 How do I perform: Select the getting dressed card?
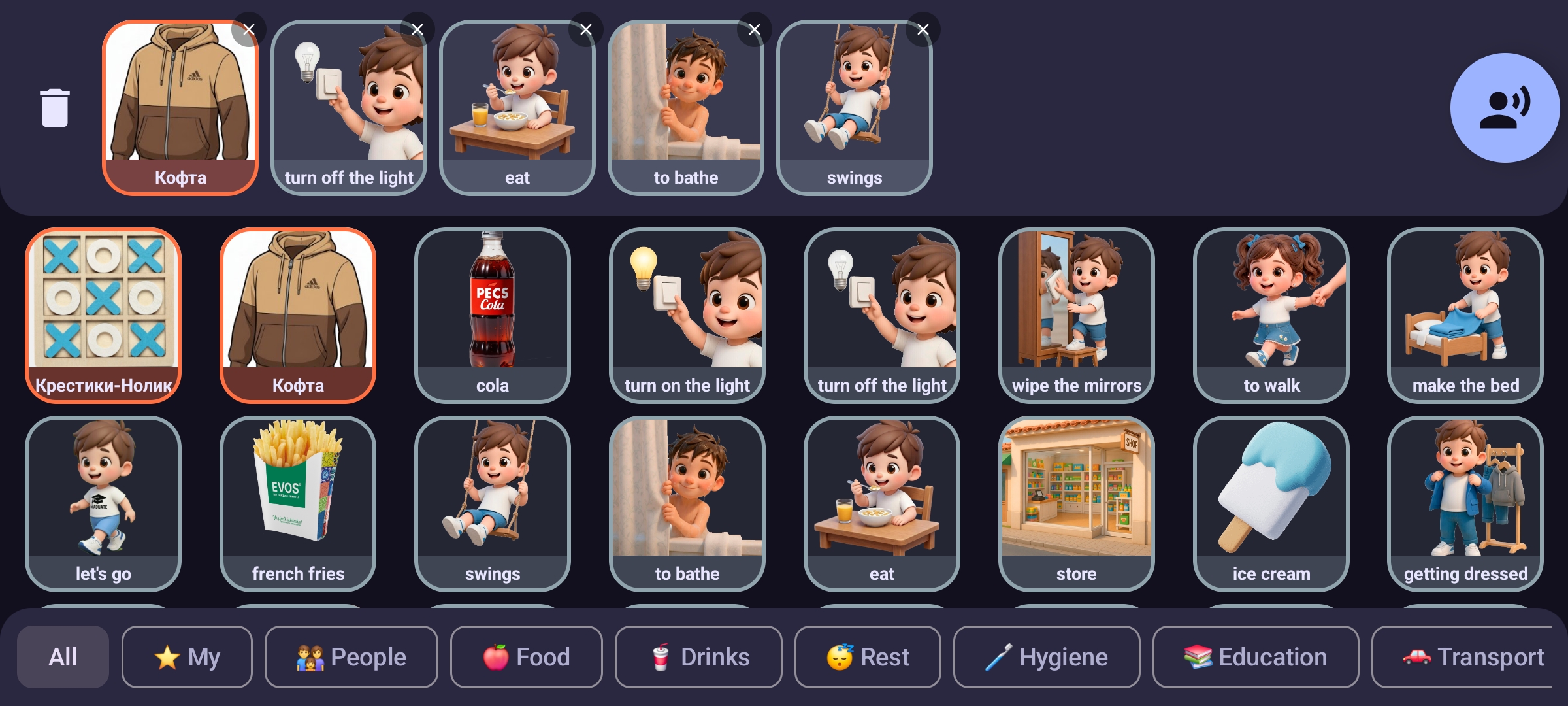[x=1465, y=503]
